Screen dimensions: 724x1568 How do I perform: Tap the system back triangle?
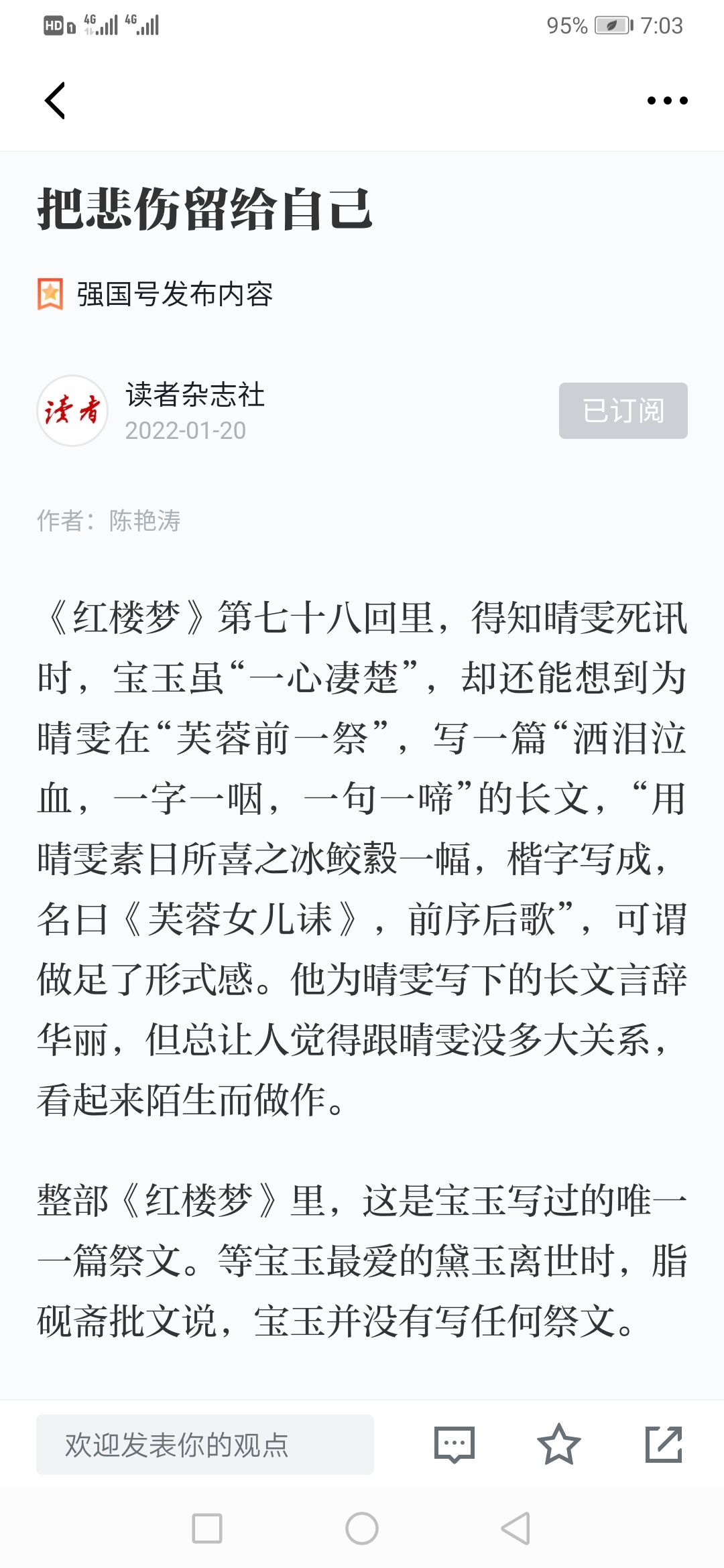(516, 1528)
